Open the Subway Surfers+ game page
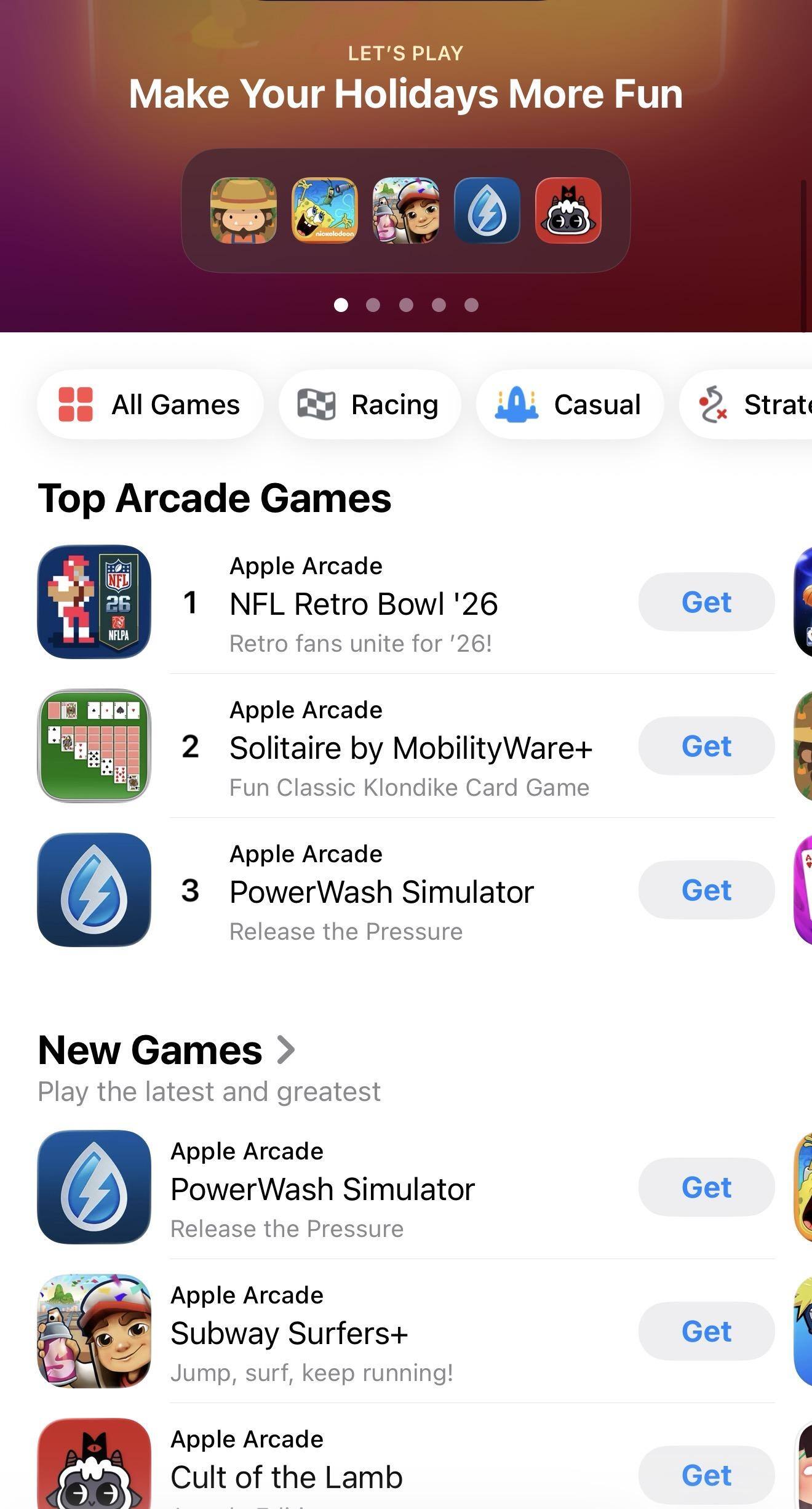 [x=289, y=1334]
